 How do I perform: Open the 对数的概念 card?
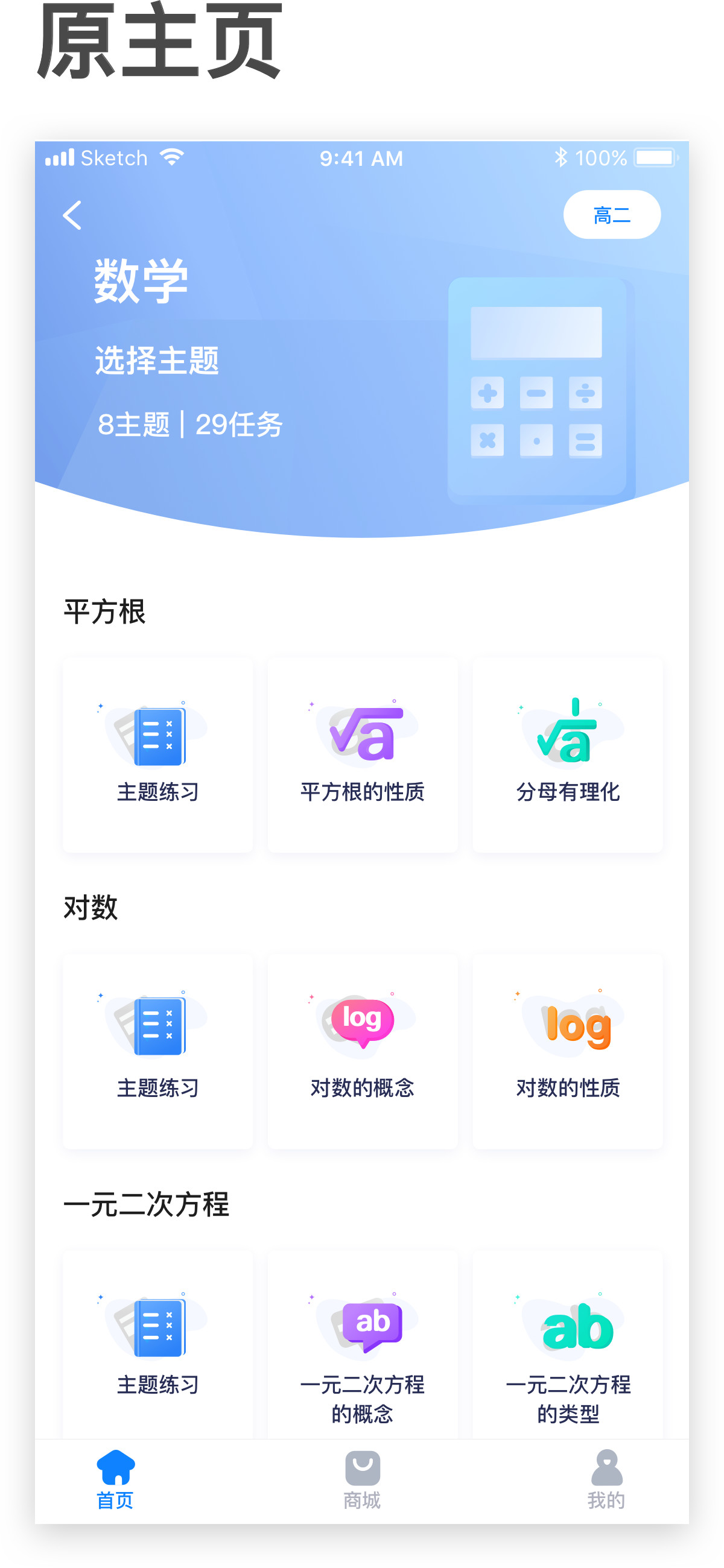click(x=363, y=1051)
